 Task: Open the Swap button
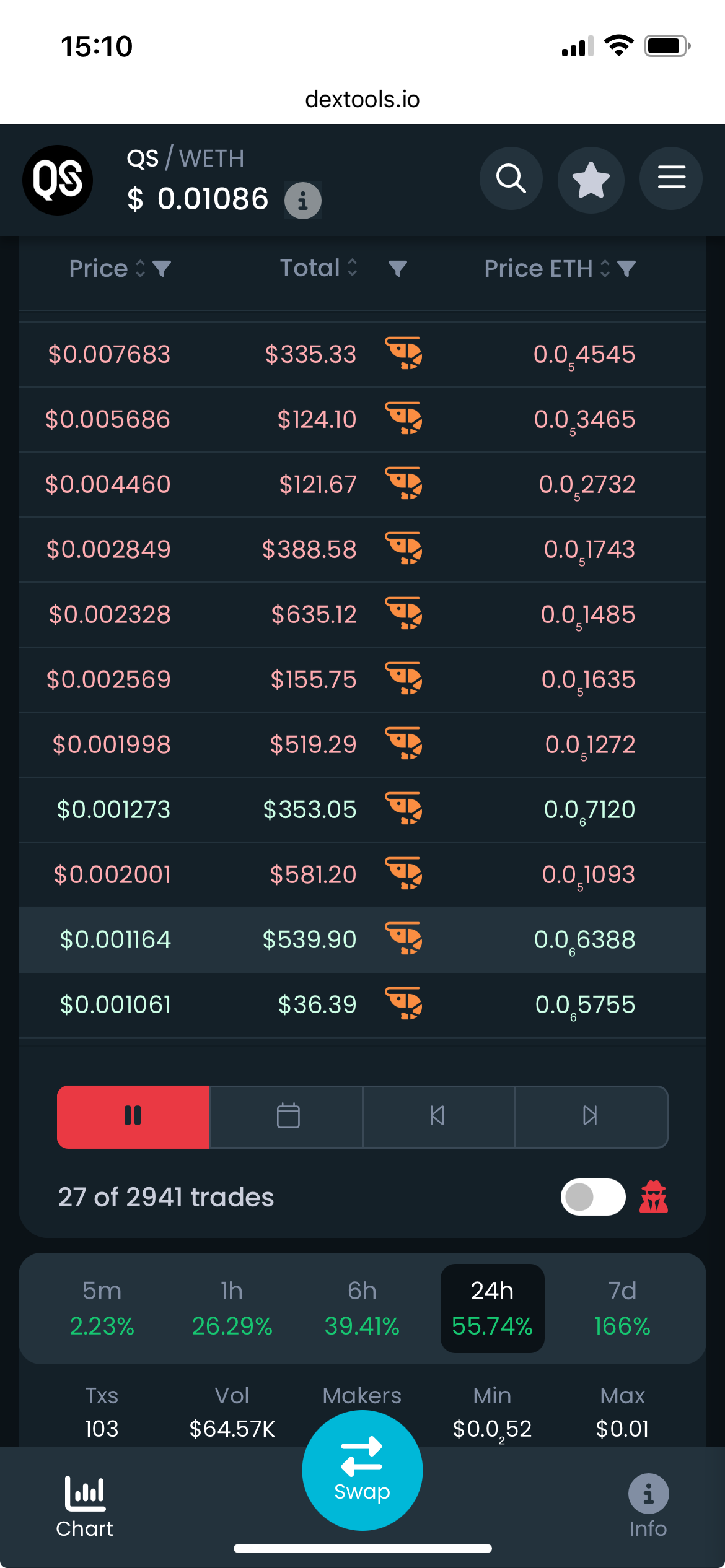pyautogui.click(x=362, y=1470)
